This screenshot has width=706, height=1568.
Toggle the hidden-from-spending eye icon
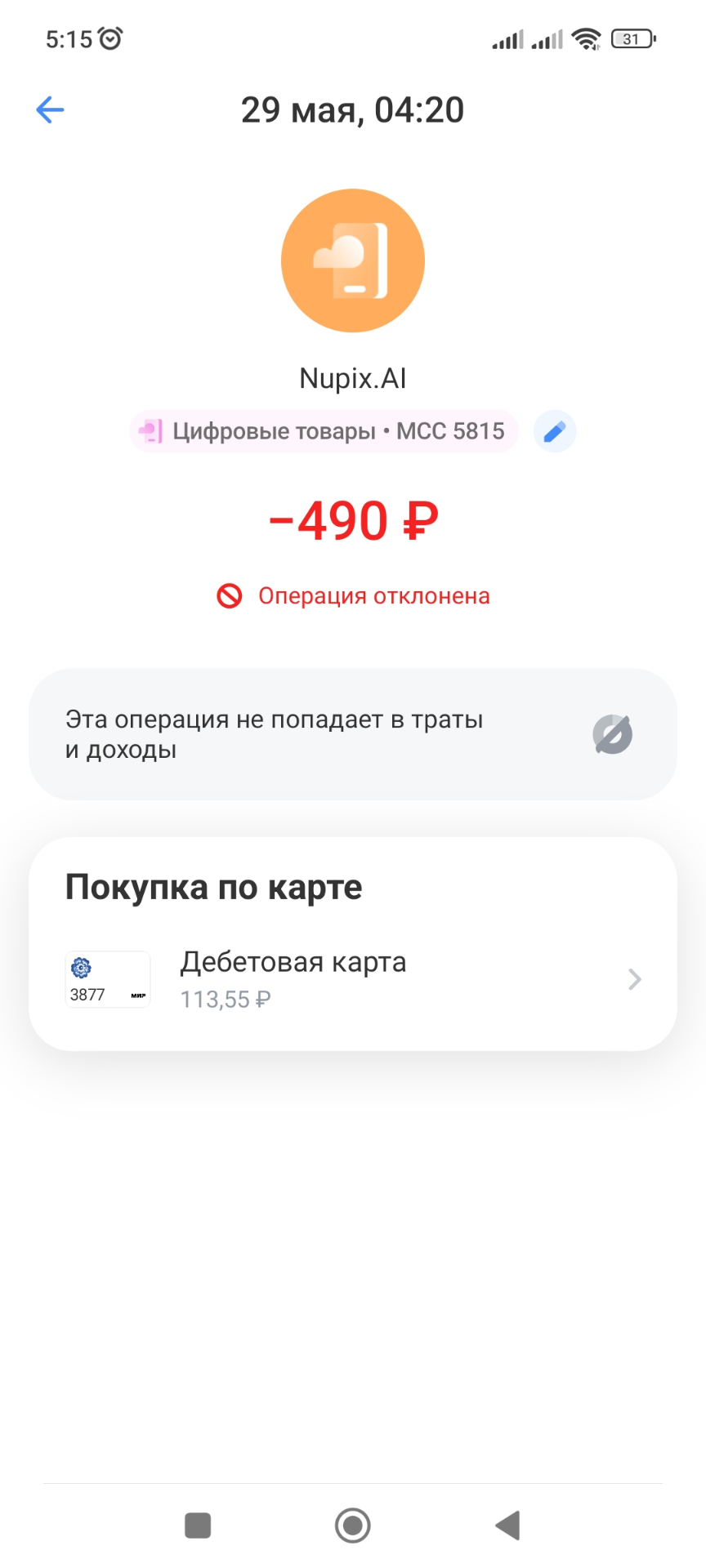pos(612,734)
